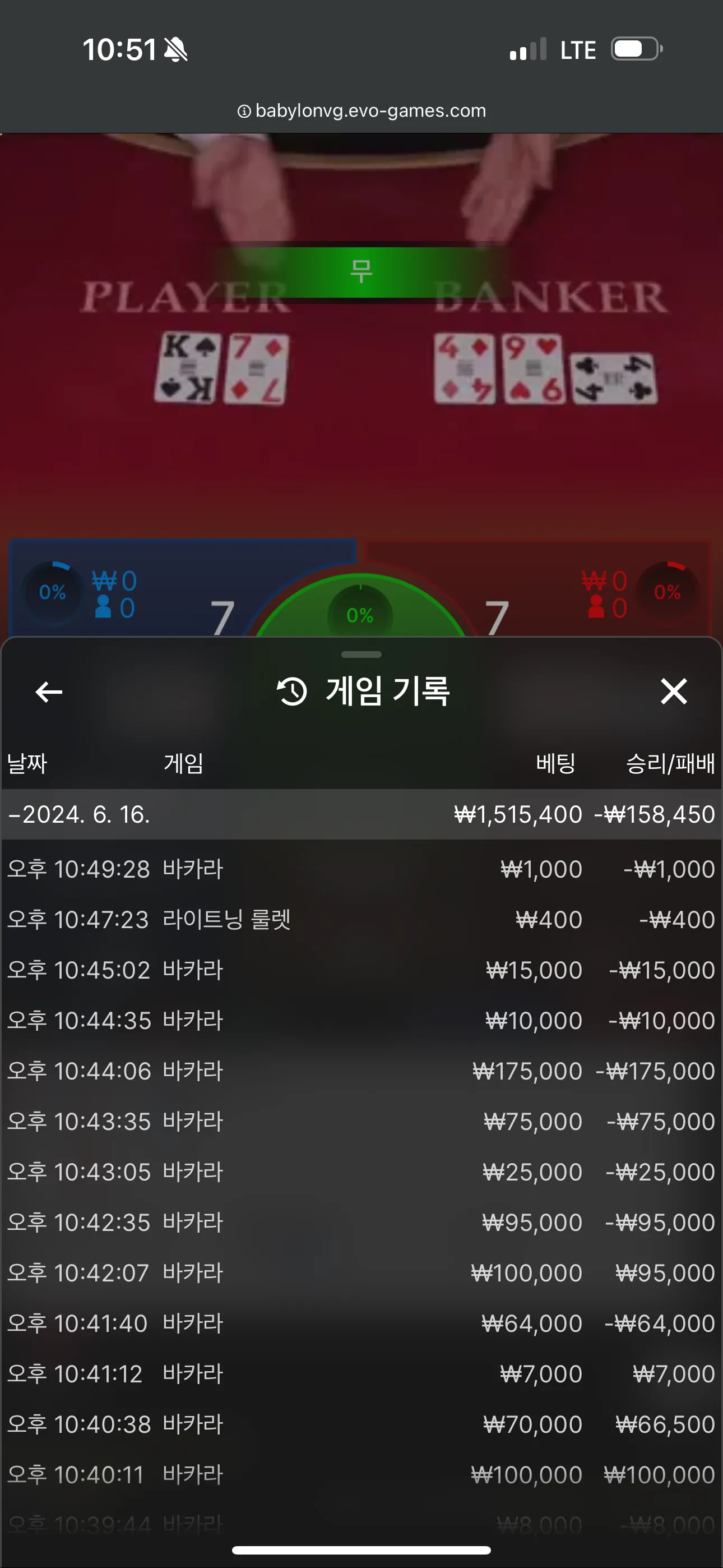Open the 오후 10:44:06 바카라 record

(361, 1071)
